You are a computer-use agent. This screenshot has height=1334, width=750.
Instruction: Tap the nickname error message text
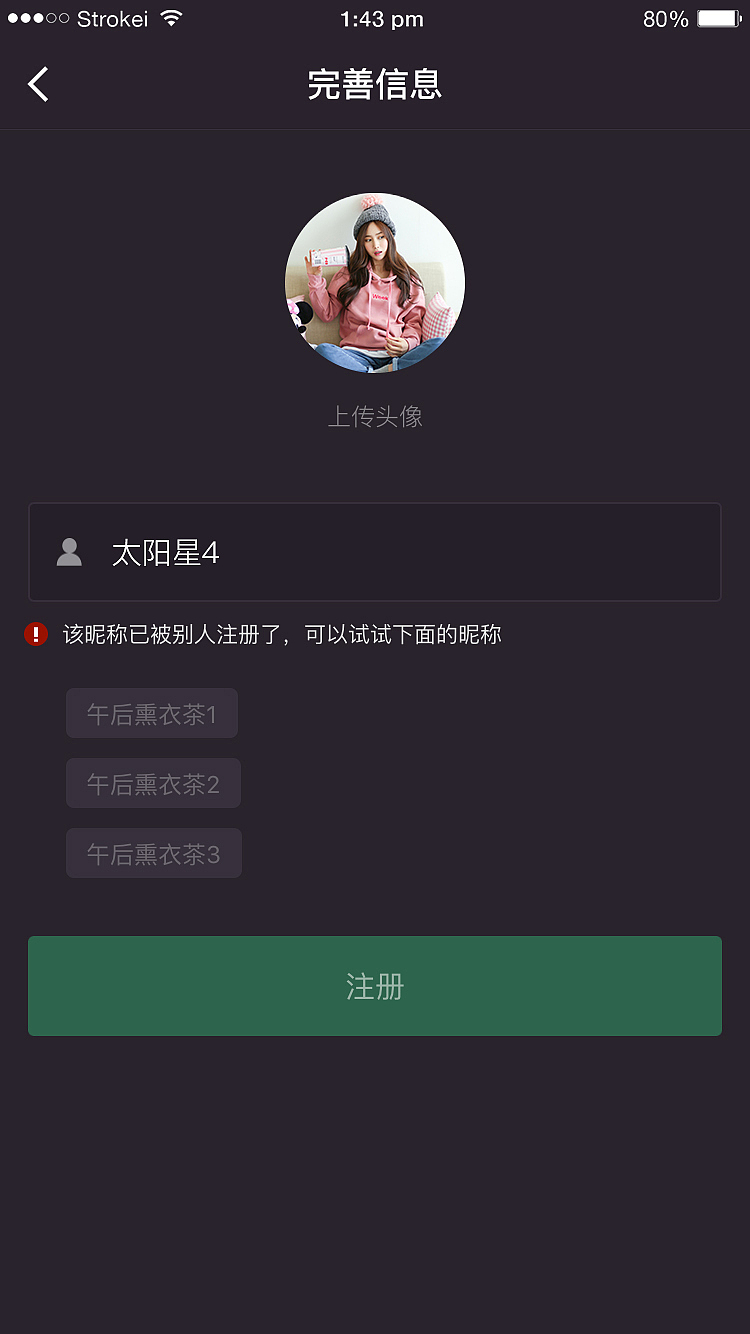[x=280, y=634]
